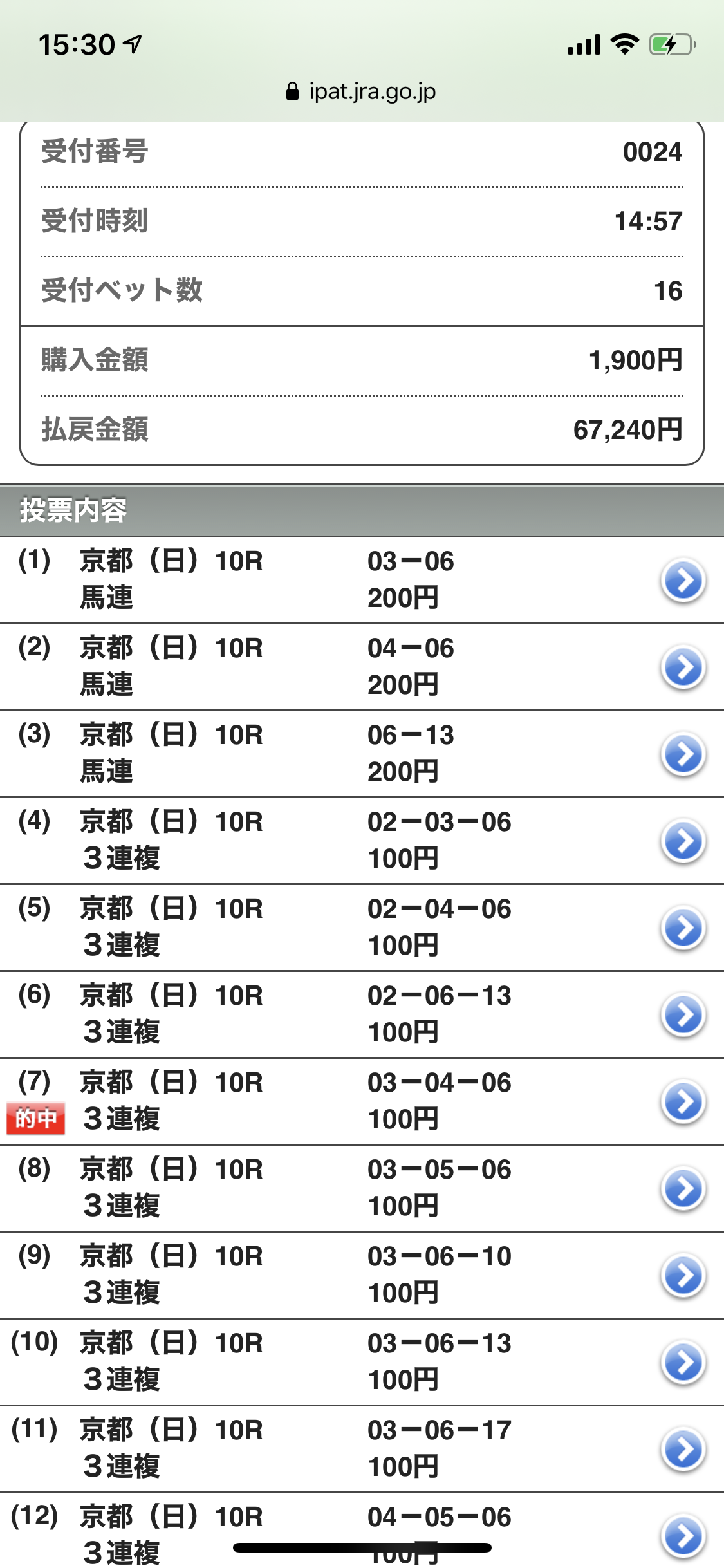This screenshot has height=1568, width=724.
Task: Open bet (11) 3連複 03-06-17 details
Action: point(683,1449)
